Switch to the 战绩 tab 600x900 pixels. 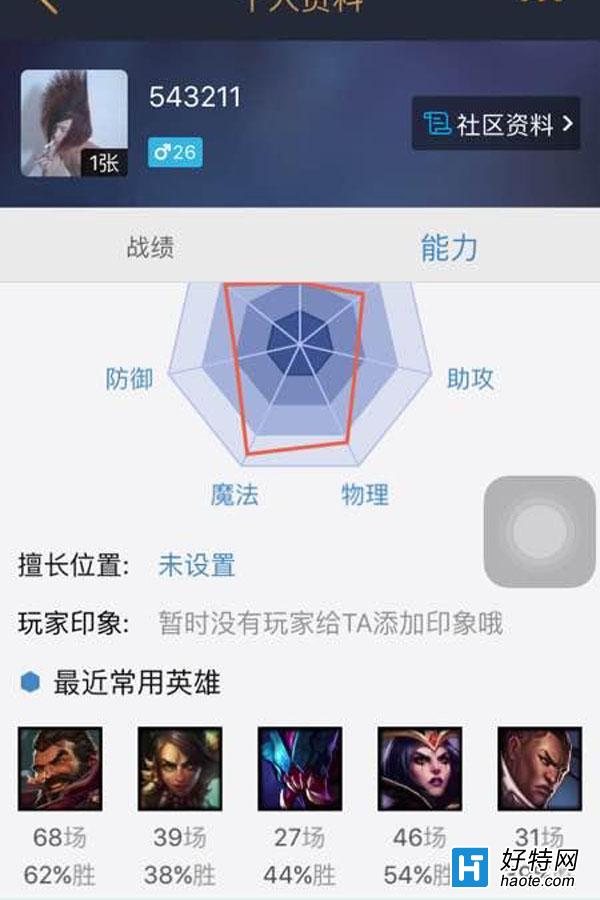pyautogui.click(x=150, y=247)
